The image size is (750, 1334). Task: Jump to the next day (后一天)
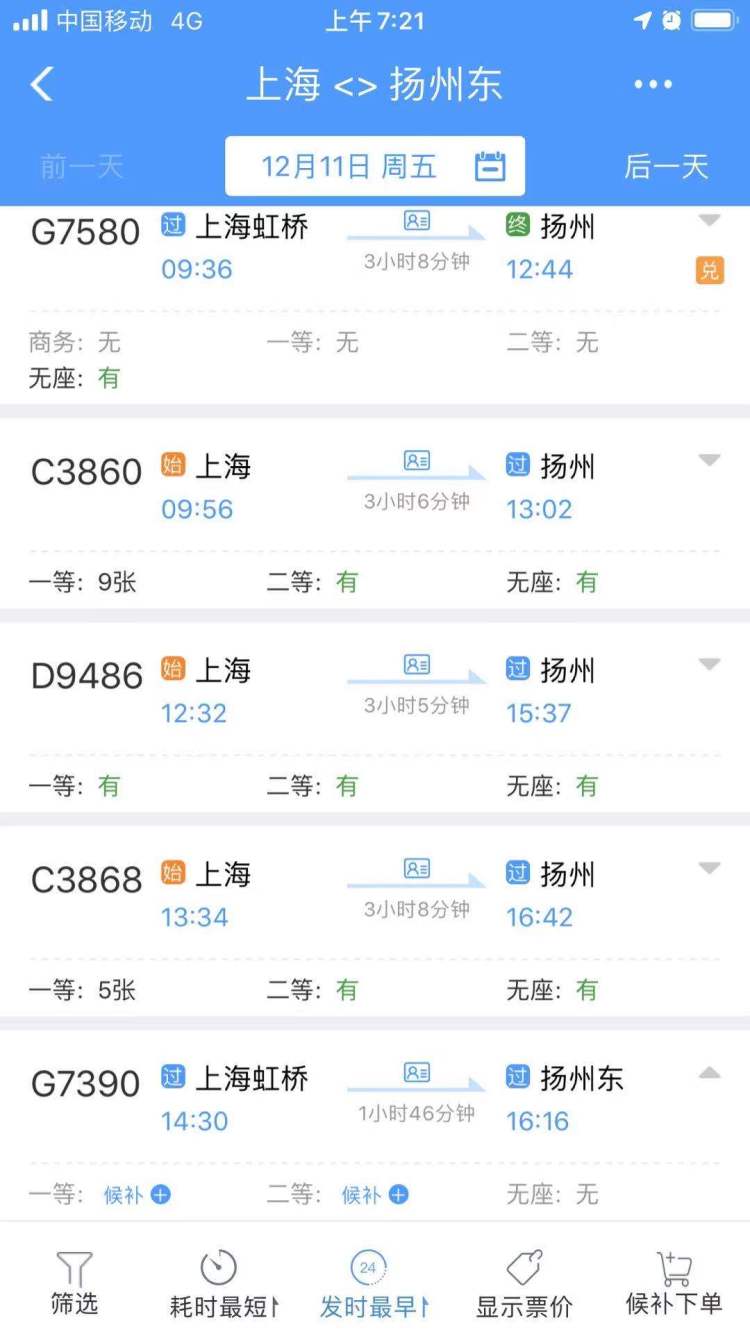(666, 166)
